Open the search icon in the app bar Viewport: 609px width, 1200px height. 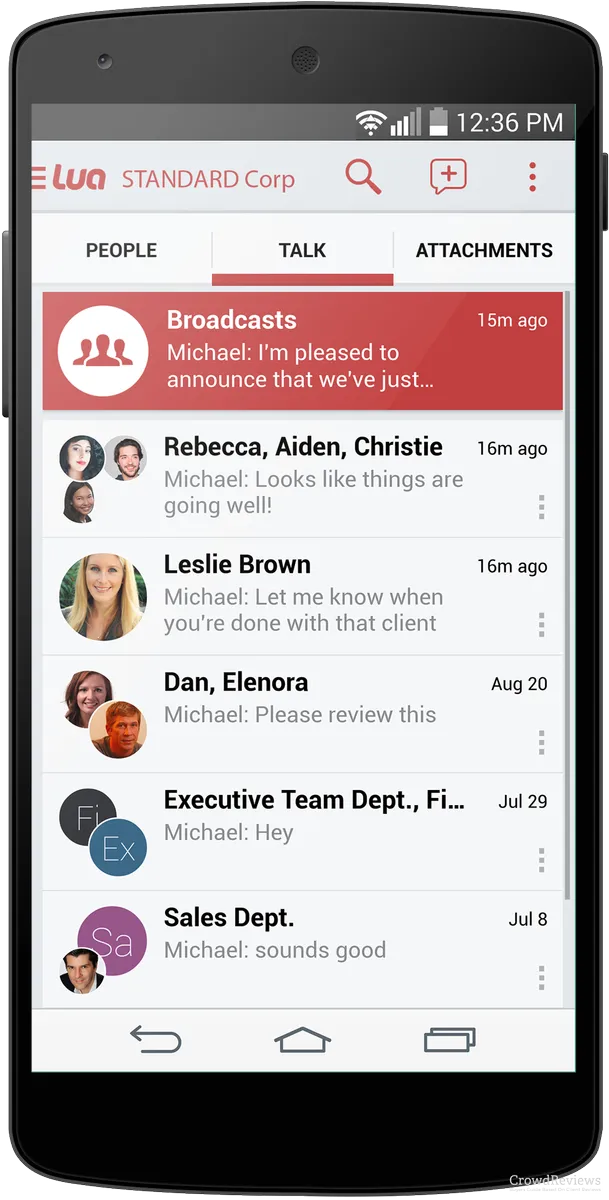(363, 177)
